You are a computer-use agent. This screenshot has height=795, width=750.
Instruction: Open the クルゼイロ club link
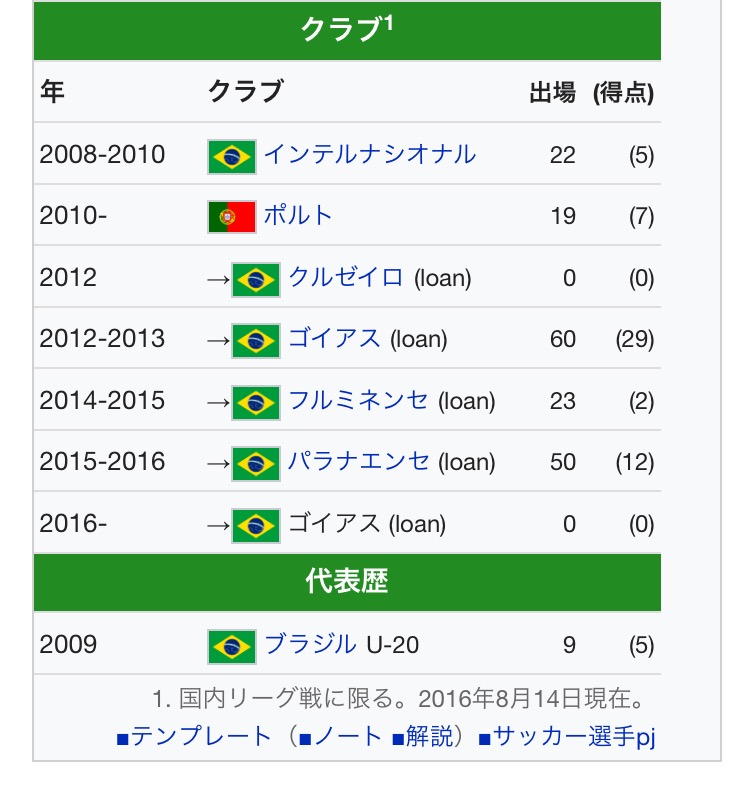click(346, 277)
